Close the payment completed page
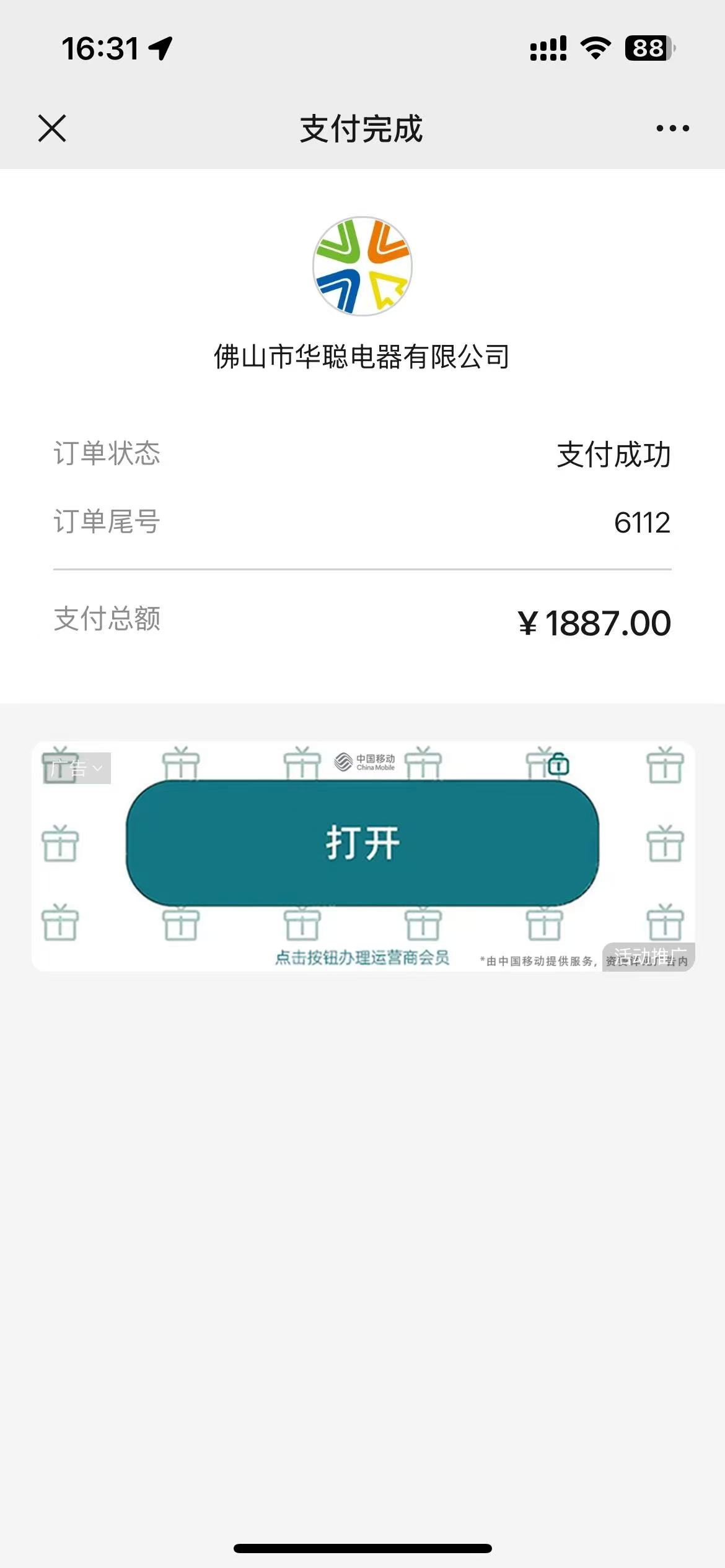The image size is (725, 1568). [52, 128]
